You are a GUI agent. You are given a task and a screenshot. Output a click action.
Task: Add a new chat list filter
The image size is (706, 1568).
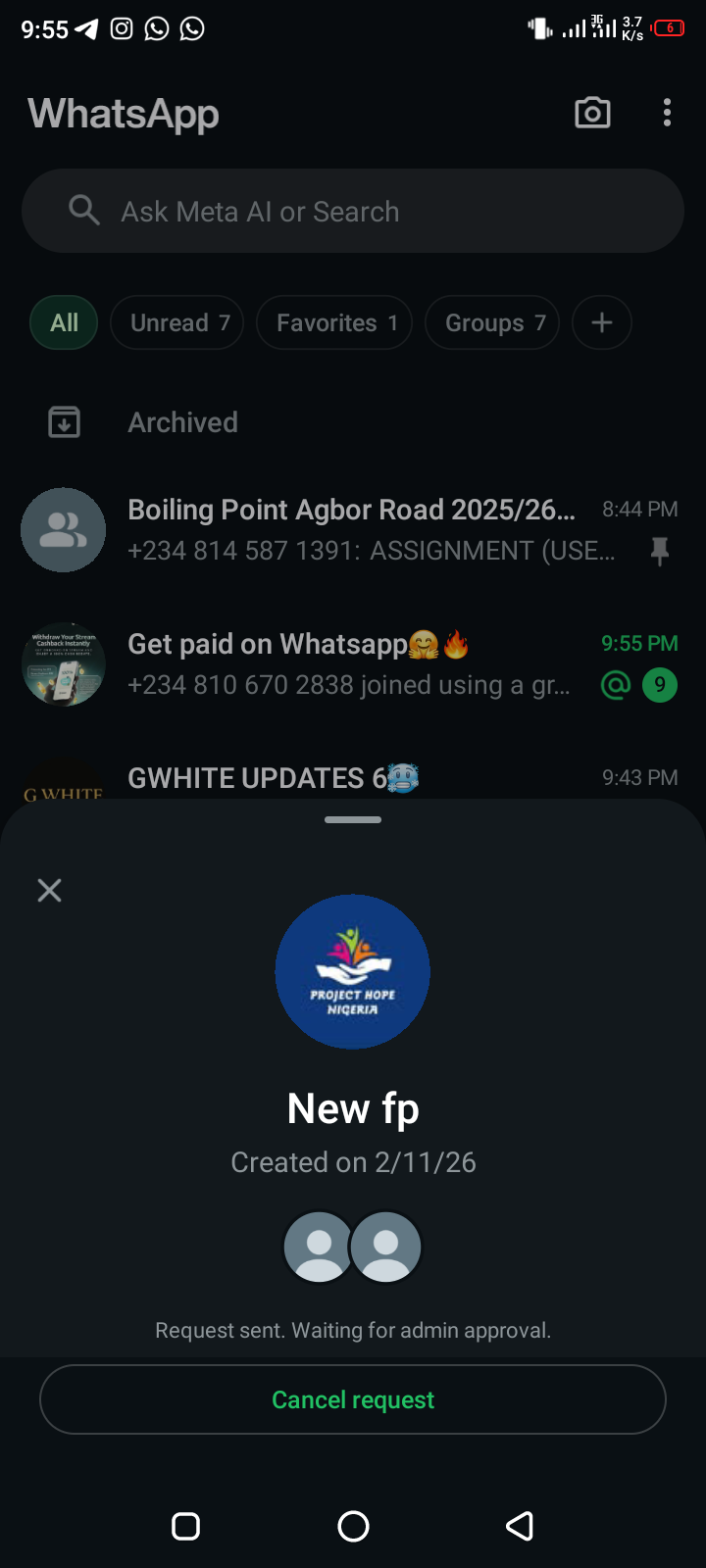click(x=602, y=322)
